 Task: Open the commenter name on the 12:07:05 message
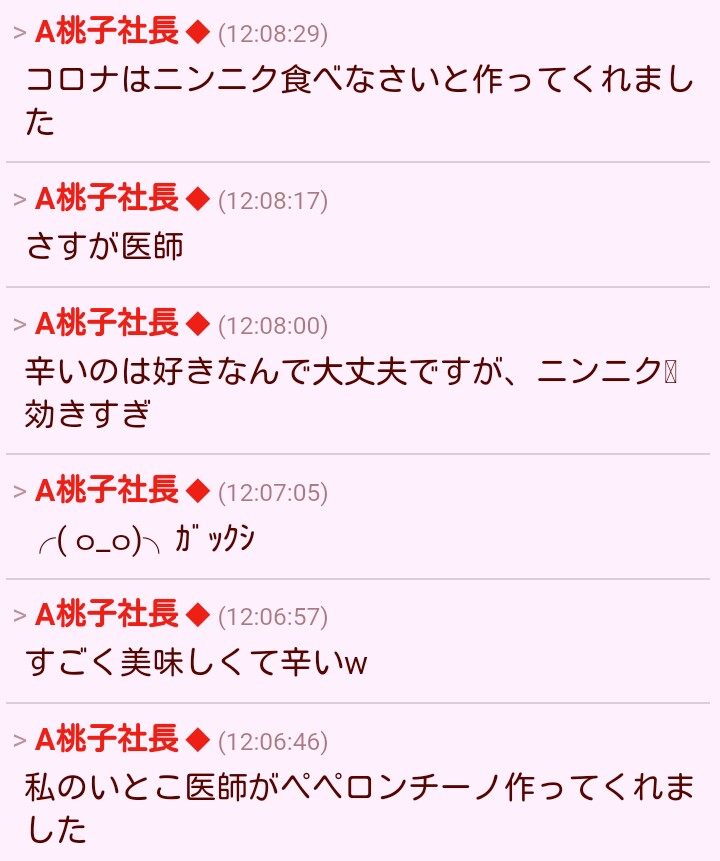coord(107,491)
